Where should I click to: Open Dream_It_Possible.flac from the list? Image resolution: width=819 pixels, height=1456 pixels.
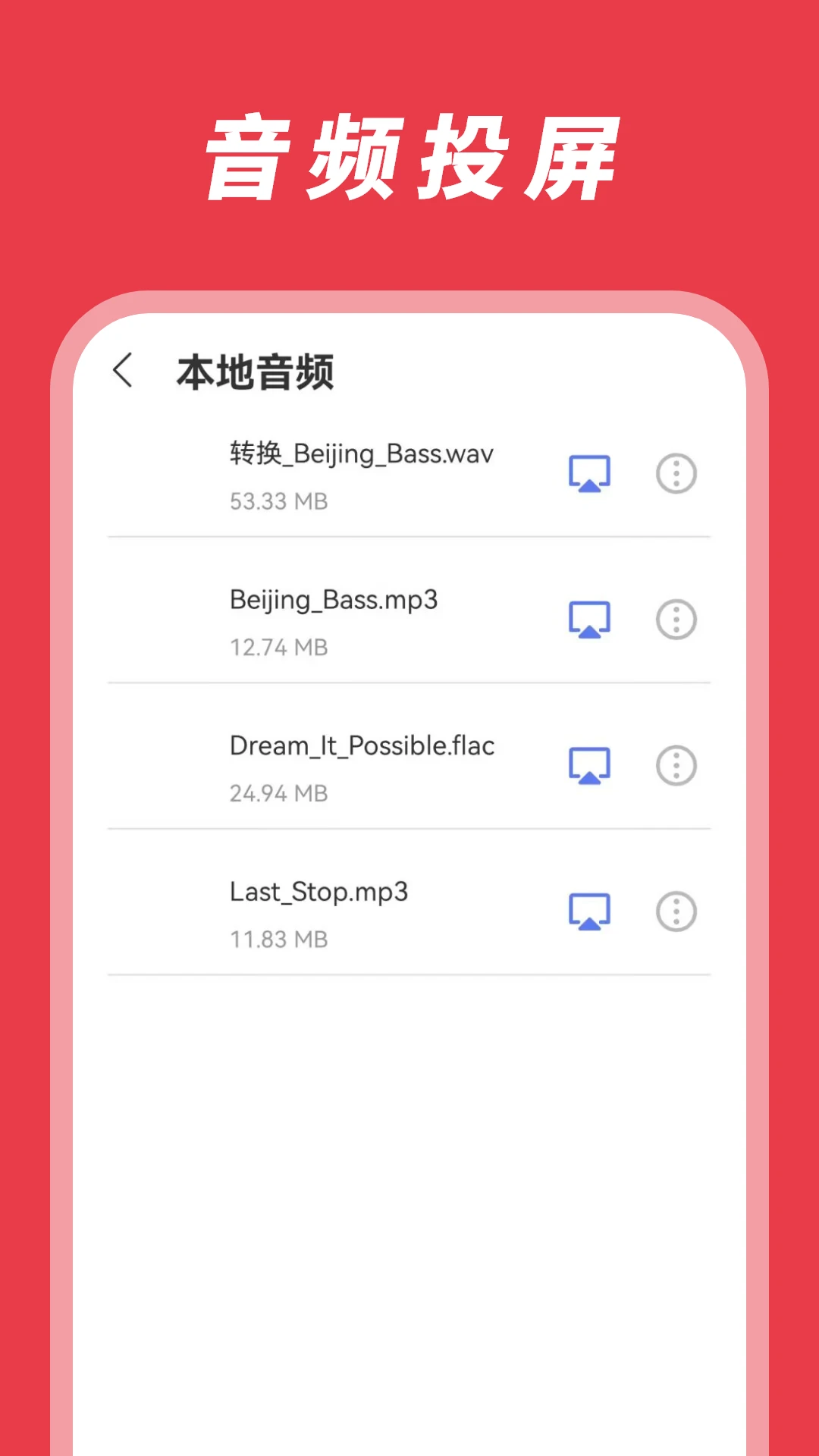click(362, 745)
